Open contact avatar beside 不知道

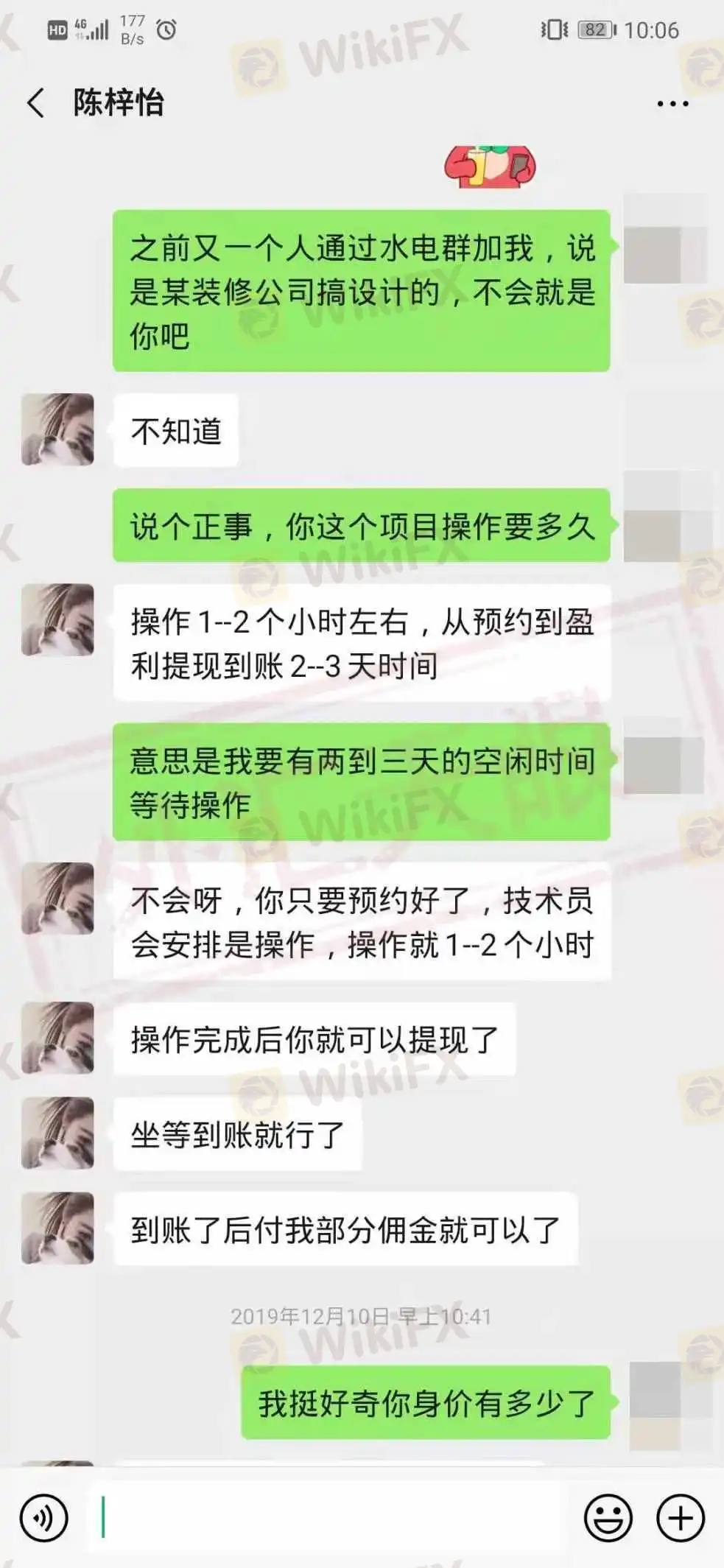[57, 429]
